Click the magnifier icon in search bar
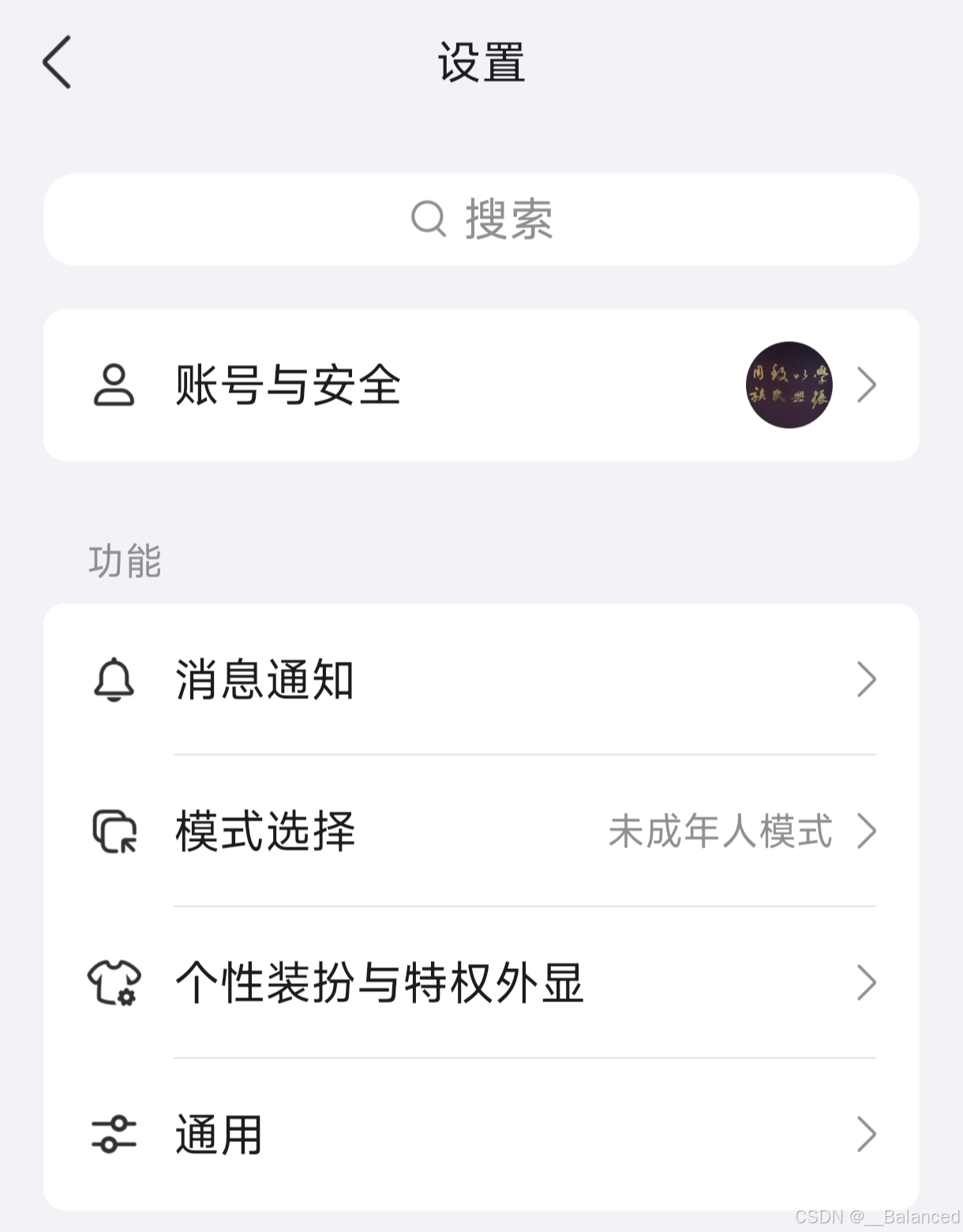 point(428,220)
